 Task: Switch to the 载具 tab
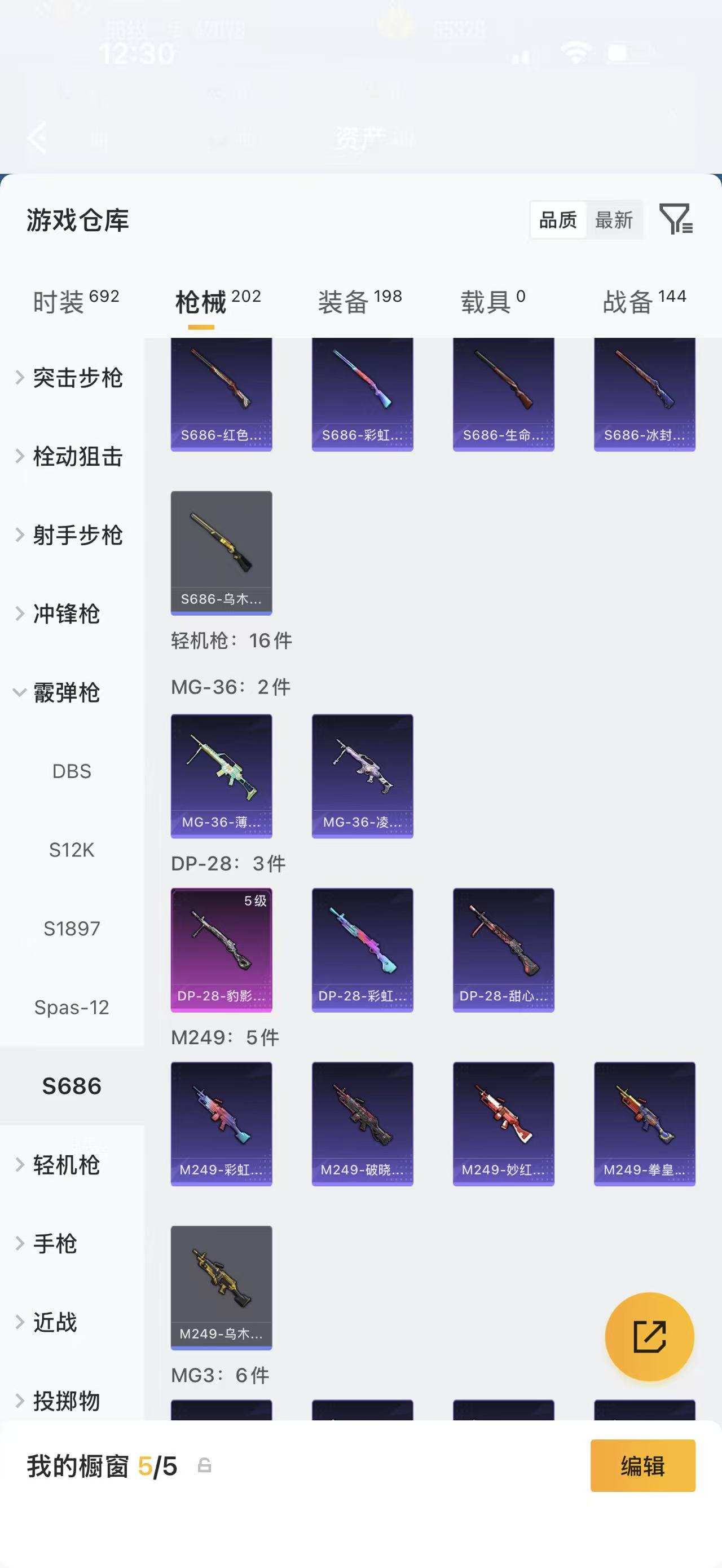tap(492, 301)
